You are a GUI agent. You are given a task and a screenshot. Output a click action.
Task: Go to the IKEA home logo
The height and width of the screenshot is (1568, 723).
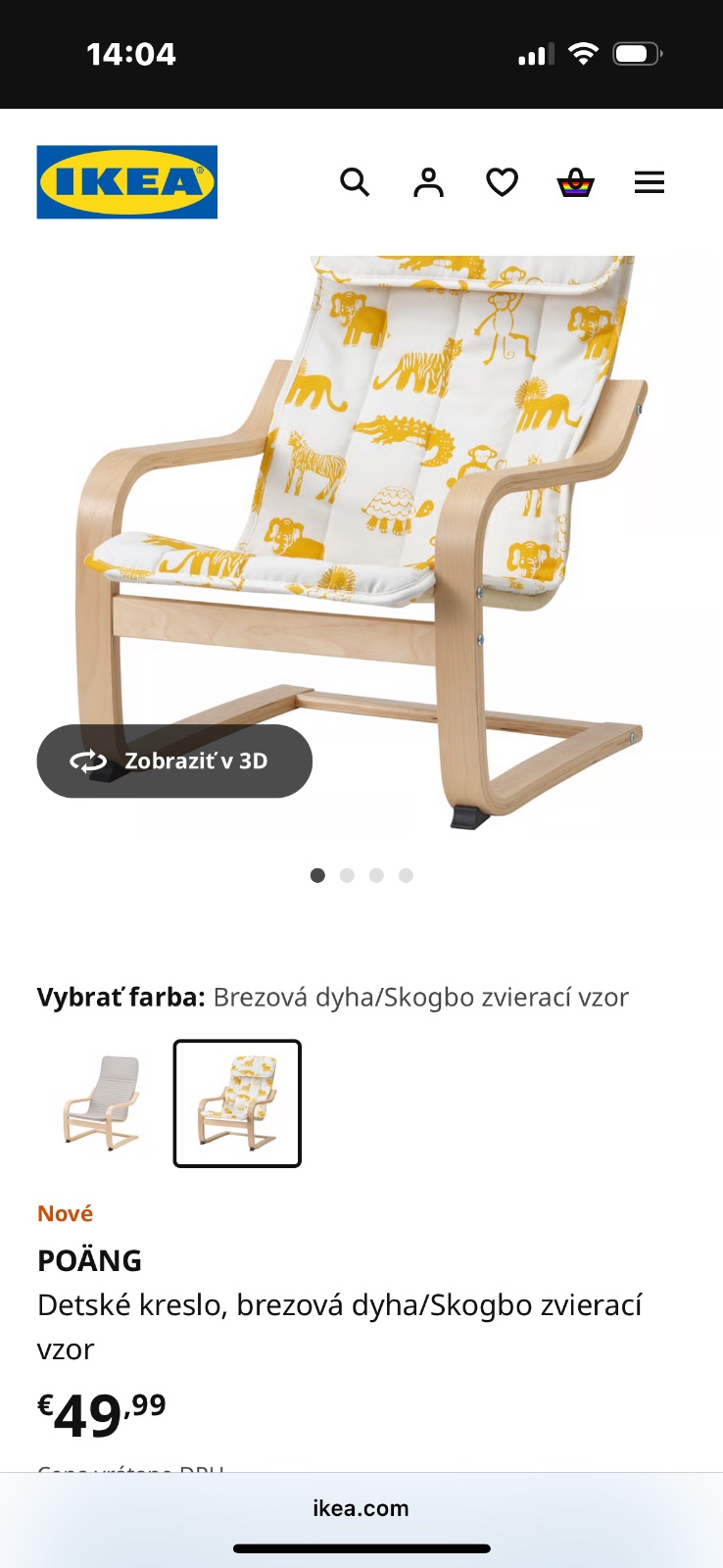(127, 182)
